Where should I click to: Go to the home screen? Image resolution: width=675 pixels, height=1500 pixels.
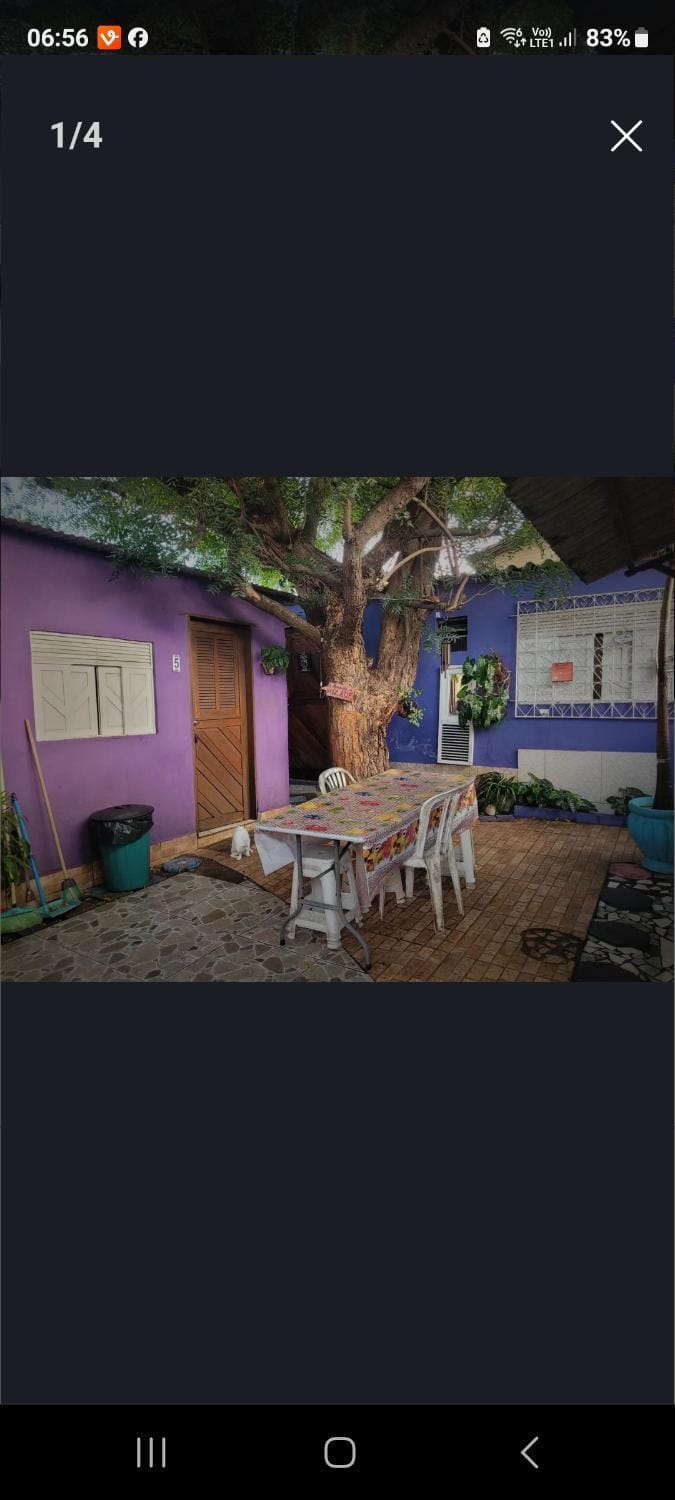coord(340,1452)
